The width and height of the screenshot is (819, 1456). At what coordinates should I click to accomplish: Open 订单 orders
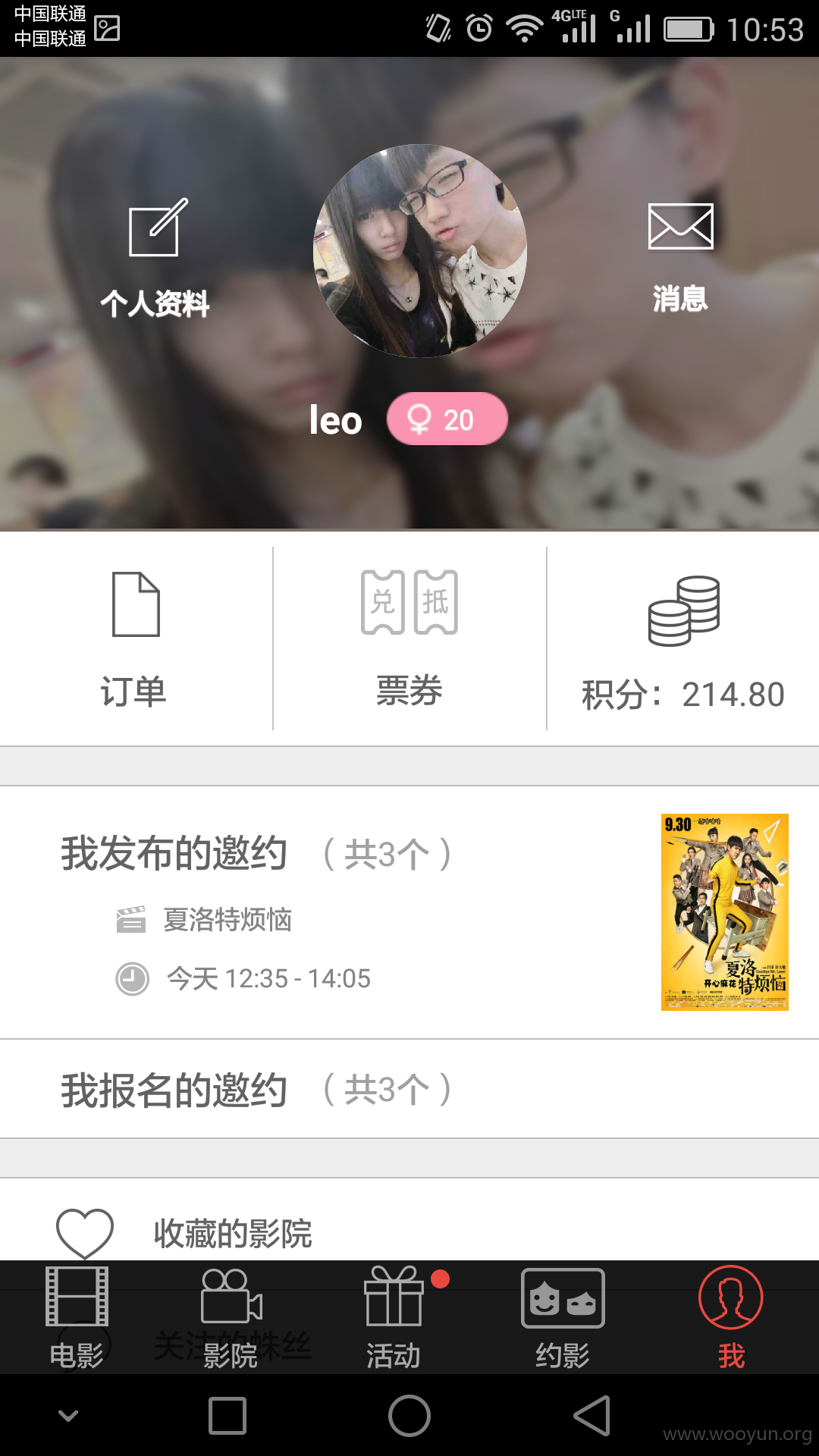pyautogui.click(x=136, y=639)
